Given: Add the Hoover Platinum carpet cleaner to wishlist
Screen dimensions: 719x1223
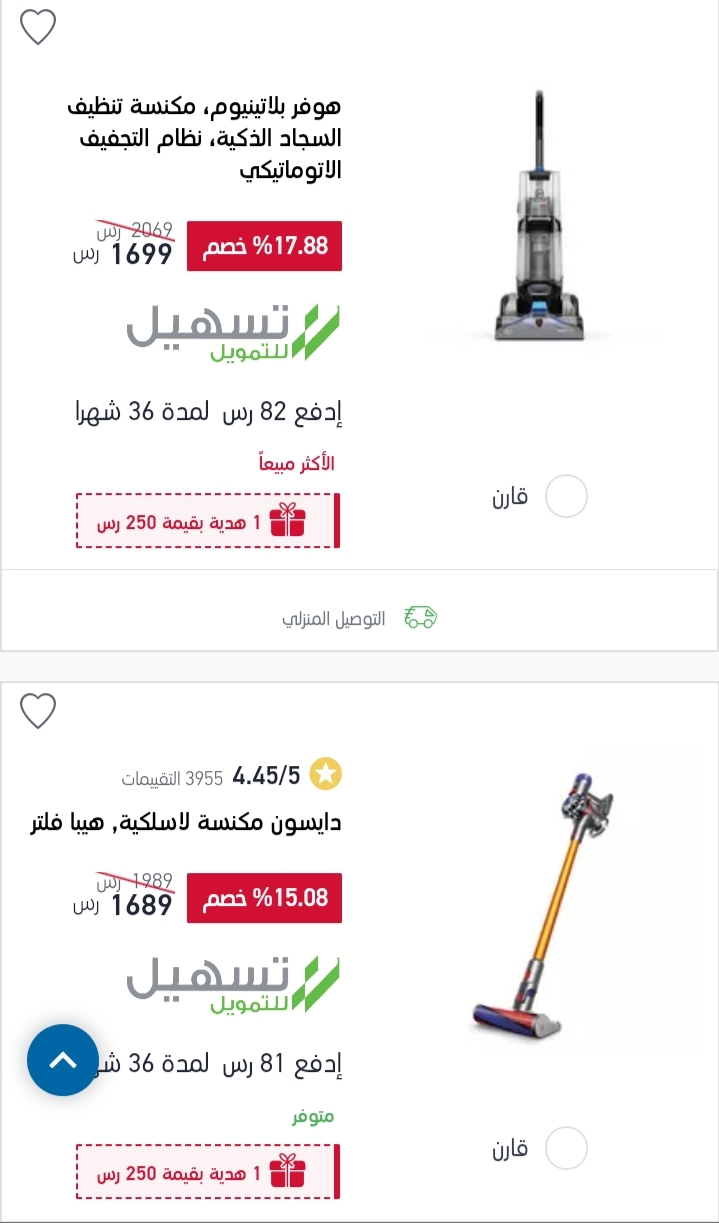Looking at the screenshot, I should click(39, 27).
